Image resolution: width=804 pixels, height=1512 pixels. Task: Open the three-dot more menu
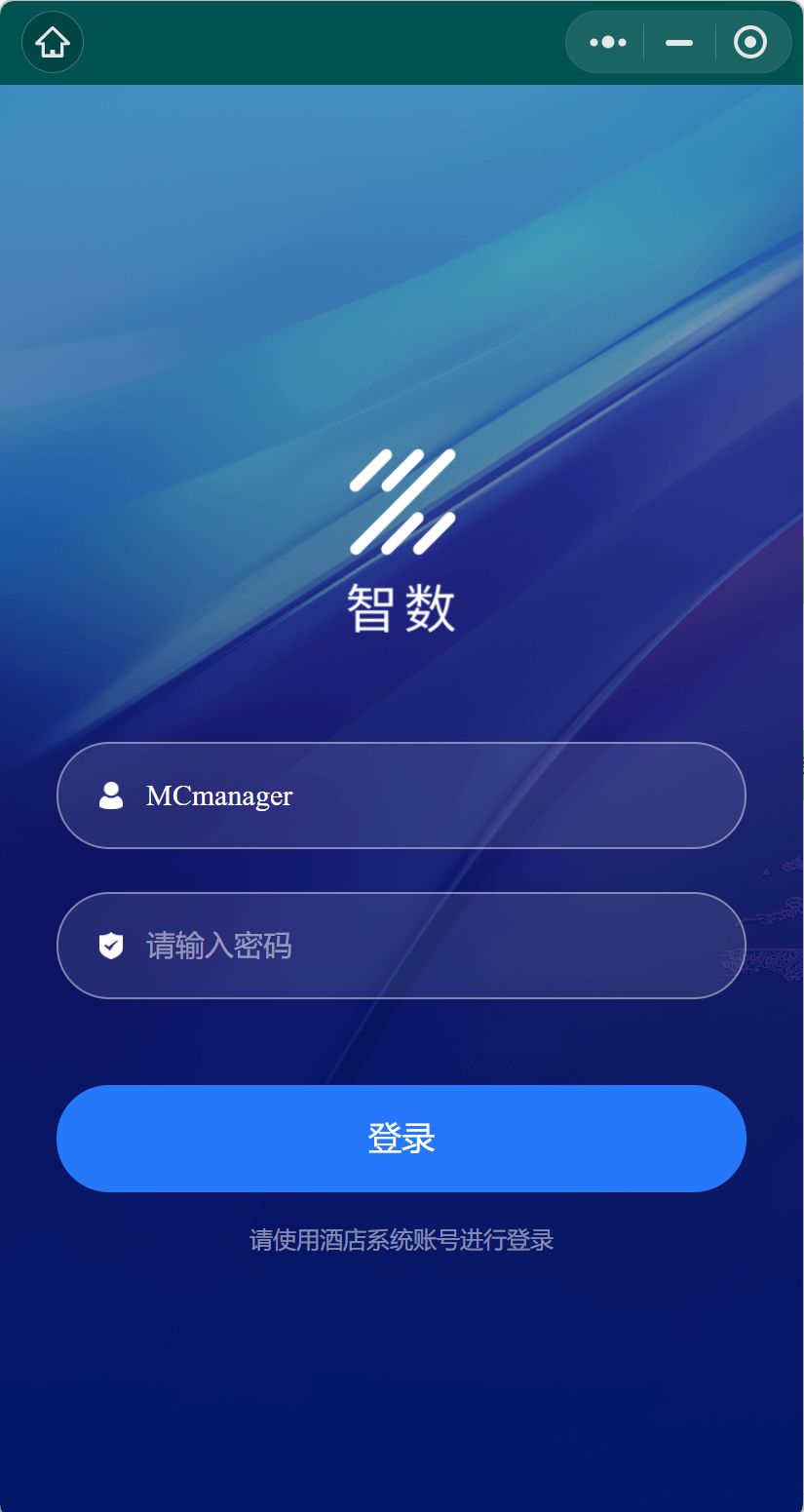(608, 43)
